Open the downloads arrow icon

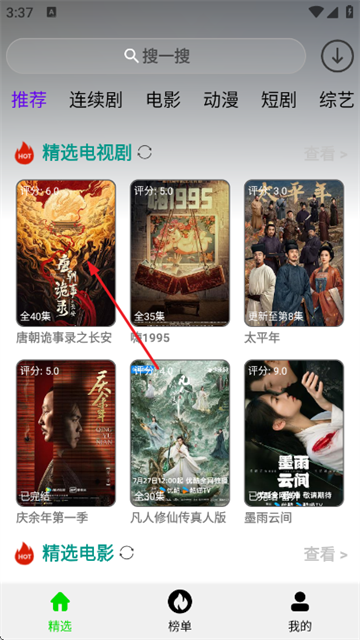[x=337, y=56]
